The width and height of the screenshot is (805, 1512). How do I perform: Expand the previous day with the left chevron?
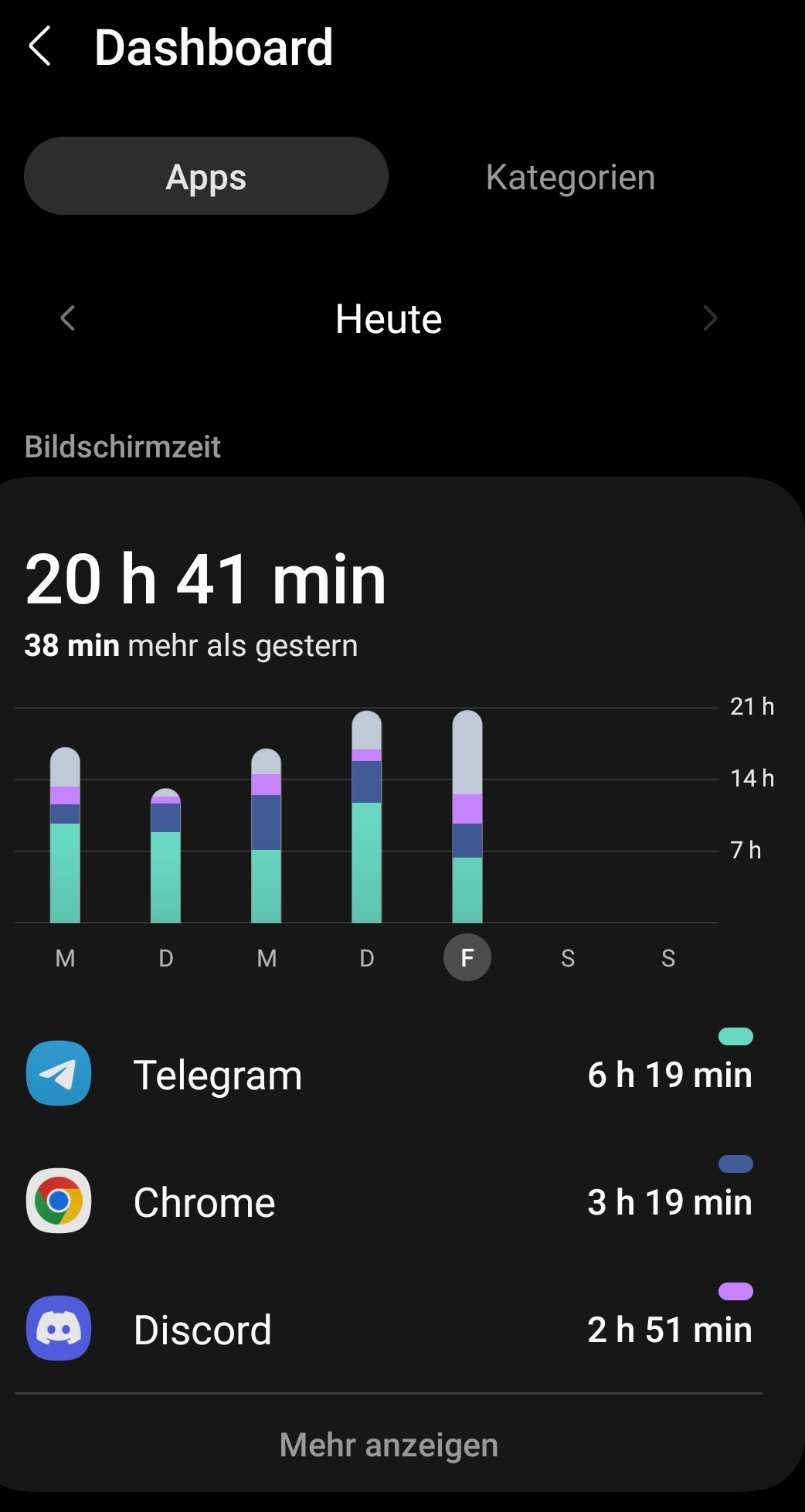tap(67, 318)
